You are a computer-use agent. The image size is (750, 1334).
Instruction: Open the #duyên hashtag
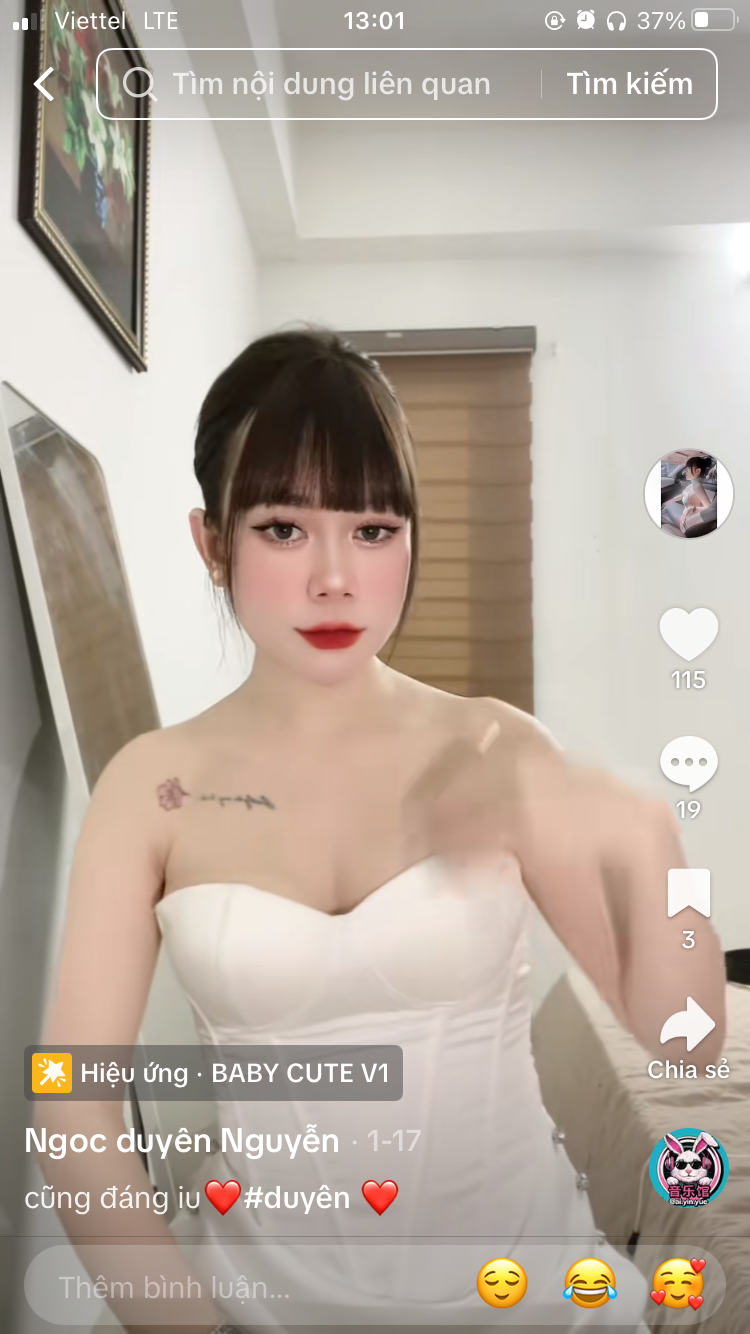[297, 1197]
